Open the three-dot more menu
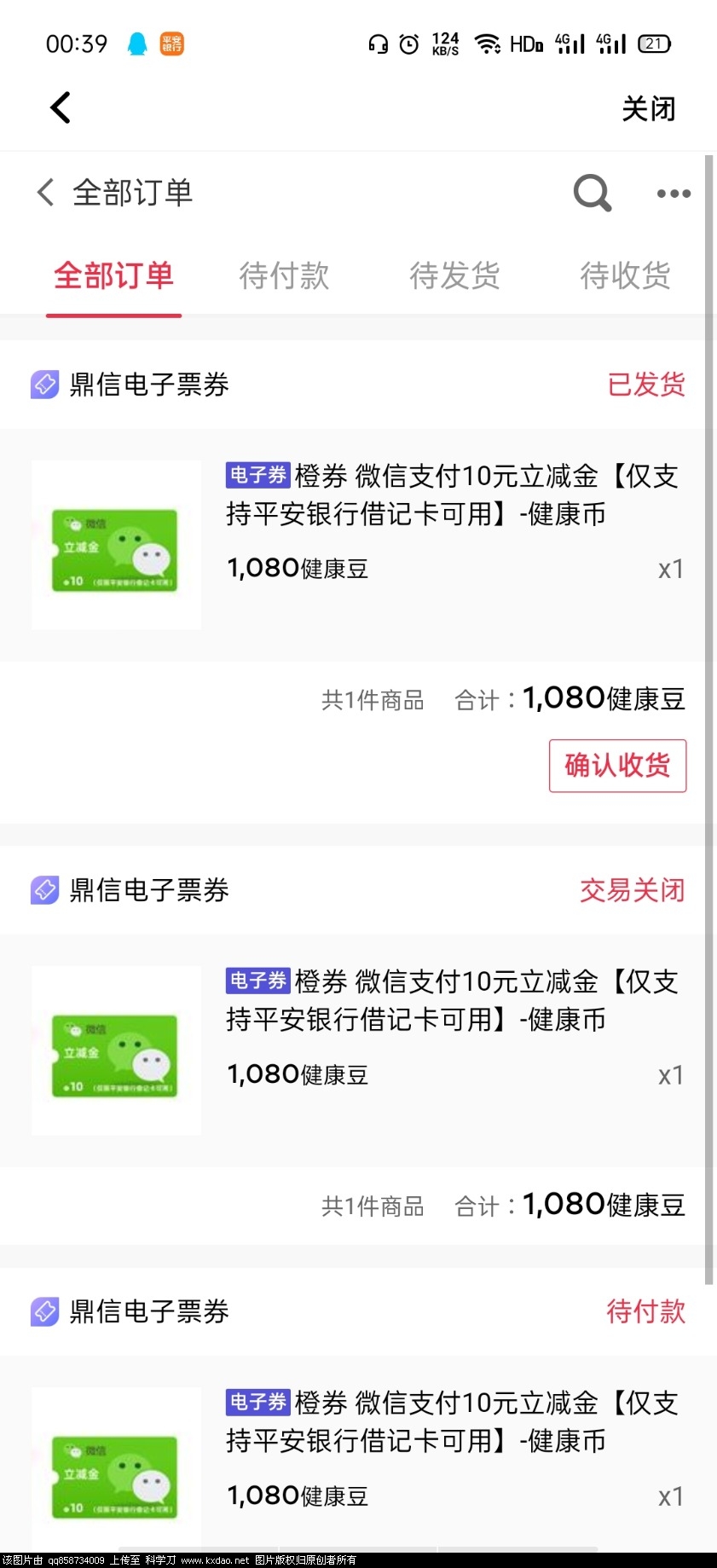The width and height of the screenshot is (717, 1568). click(674, 194)
